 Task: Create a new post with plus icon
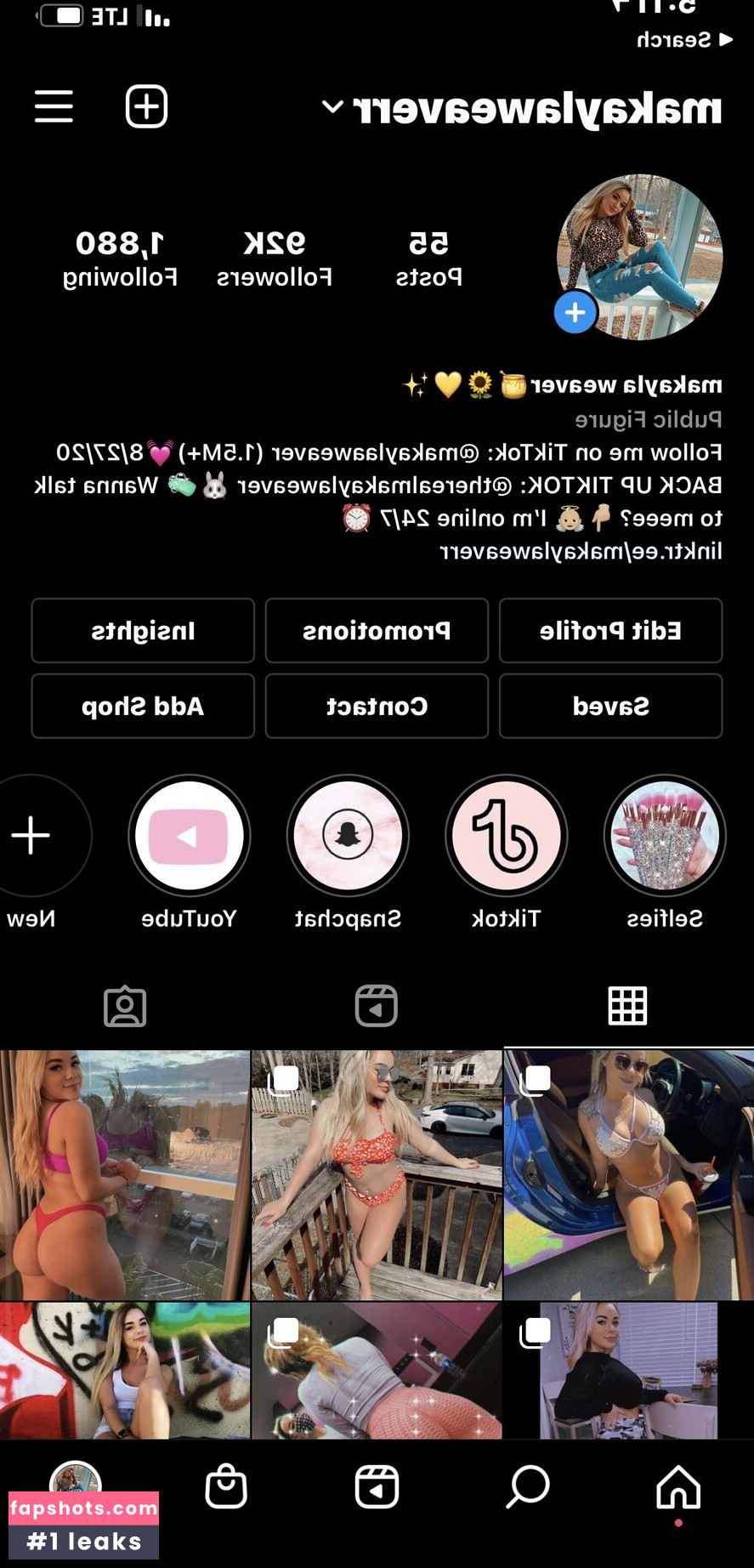[x=146, y=106]
